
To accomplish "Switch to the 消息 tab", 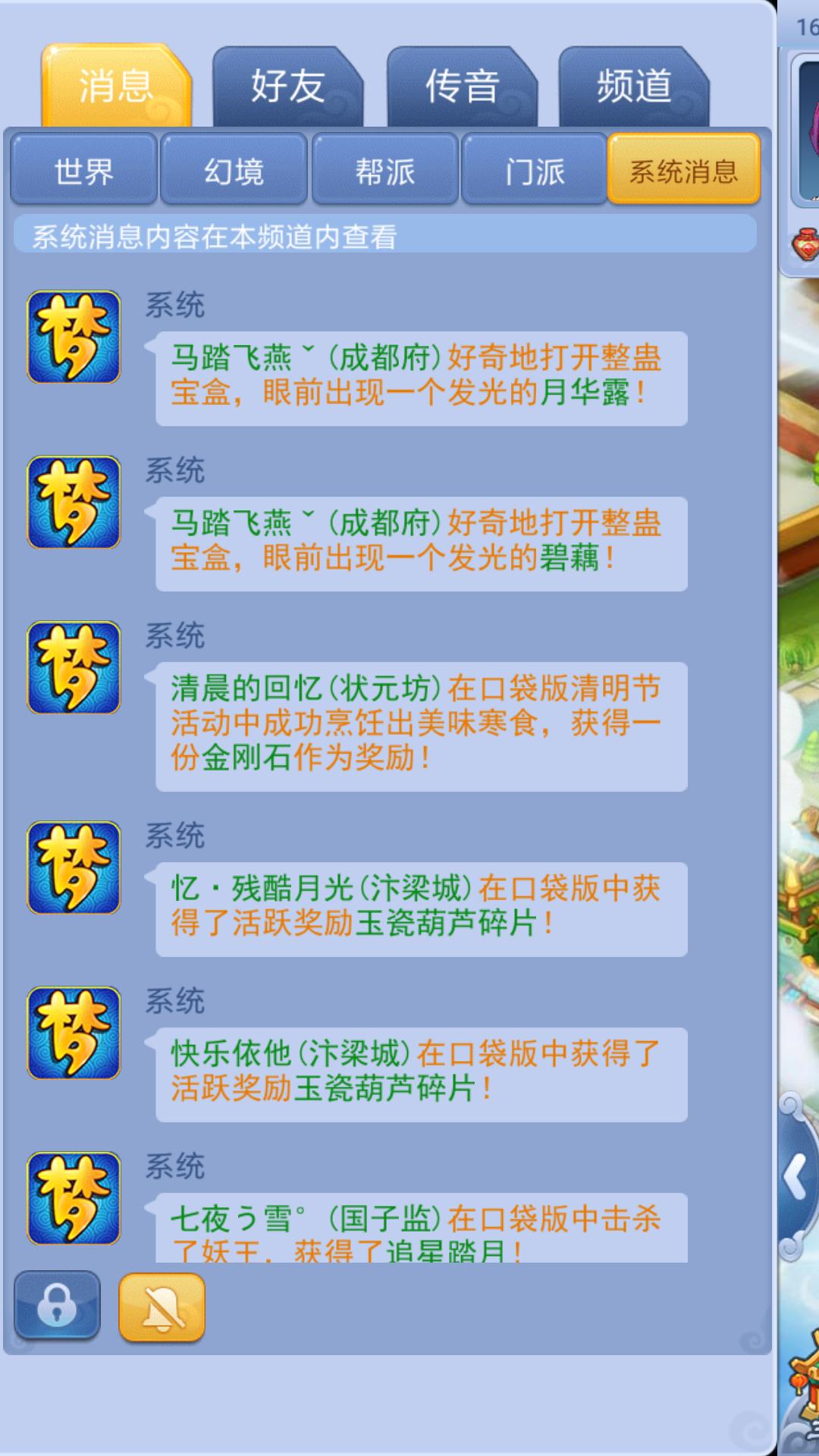I will (x=116, y=86).
